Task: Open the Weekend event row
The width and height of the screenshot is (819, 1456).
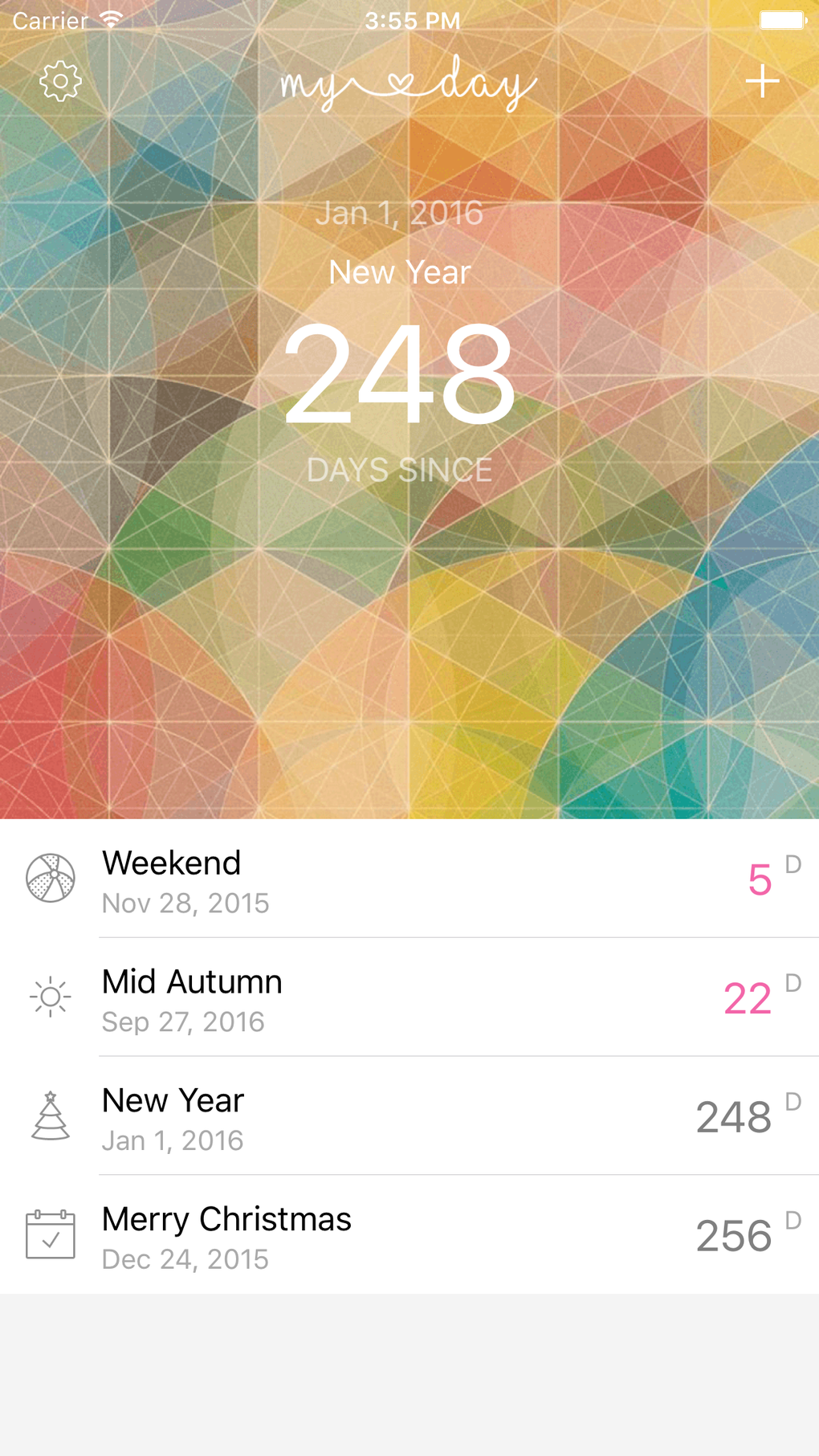Action: pyautogui.click(x=409, y=879)
